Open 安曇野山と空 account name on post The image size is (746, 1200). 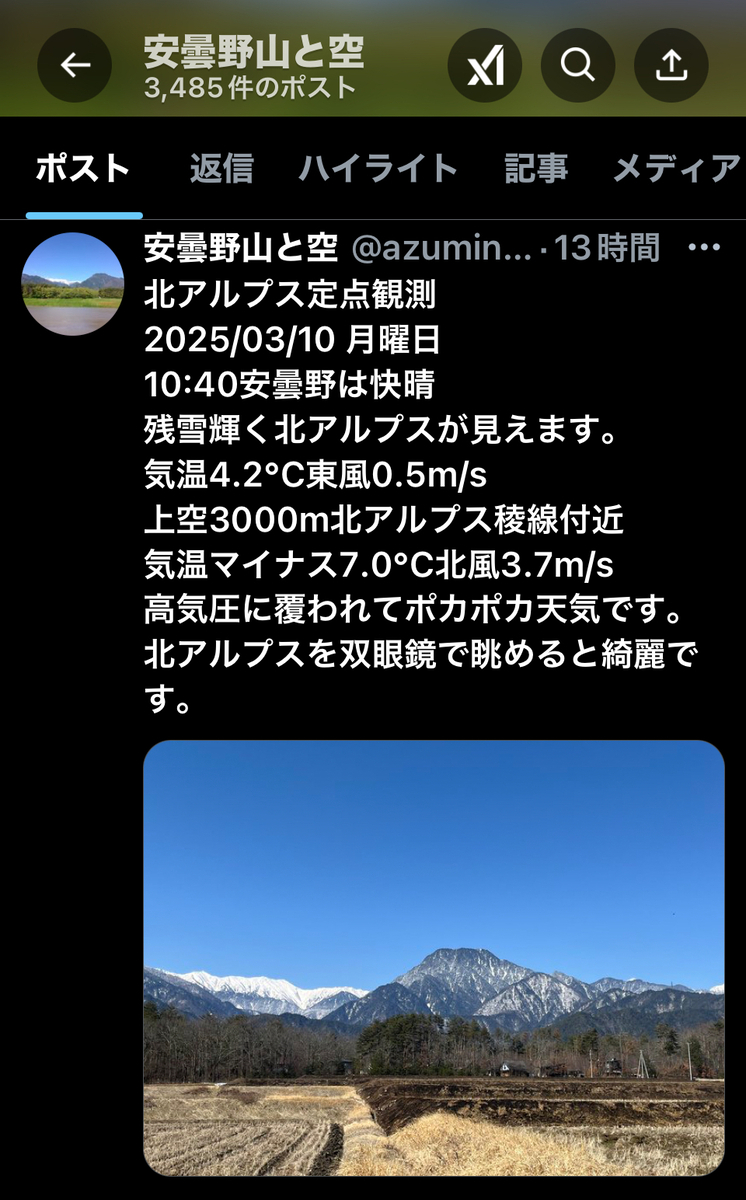(241, 248)
